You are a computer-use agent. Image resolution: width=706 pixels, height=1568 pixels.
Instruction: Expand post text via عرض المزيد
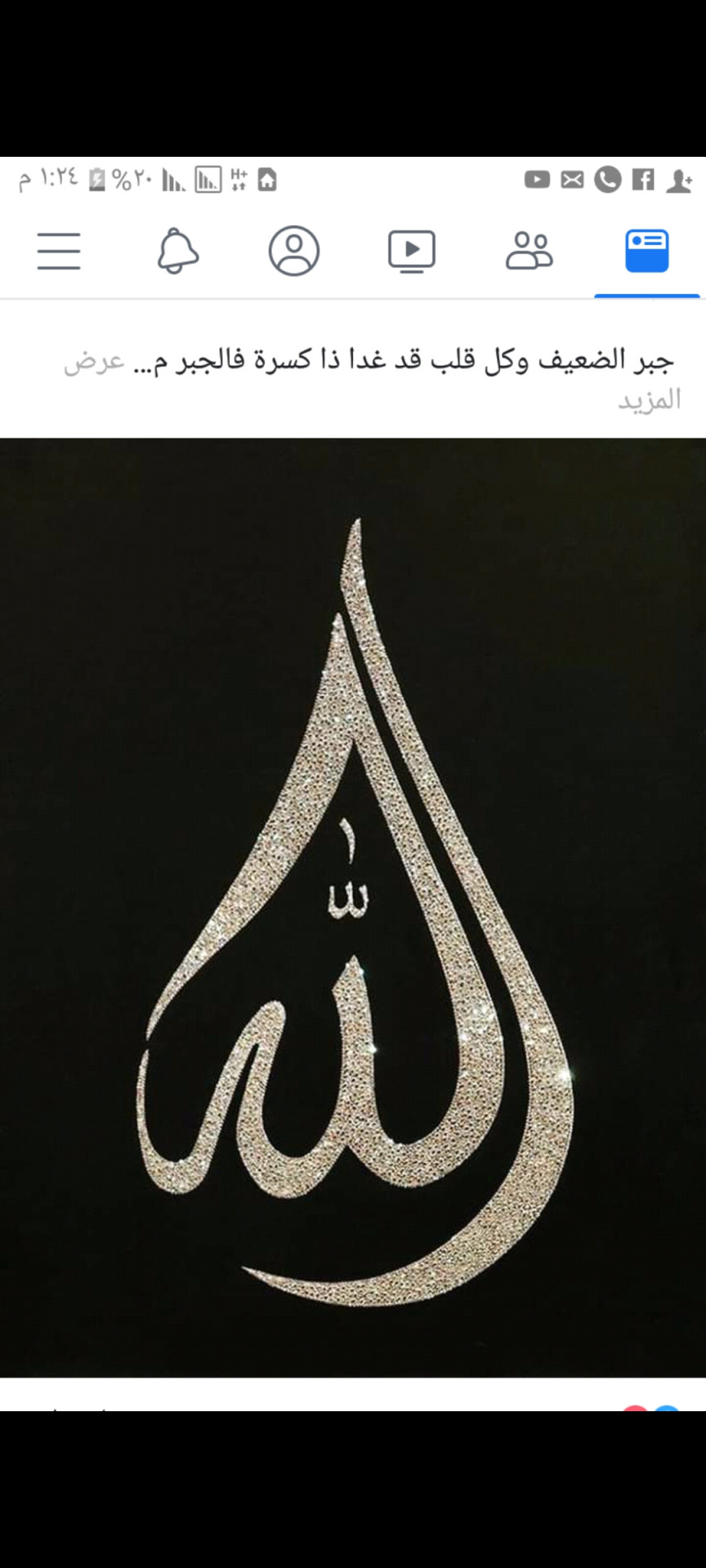(x=95, y=362)
